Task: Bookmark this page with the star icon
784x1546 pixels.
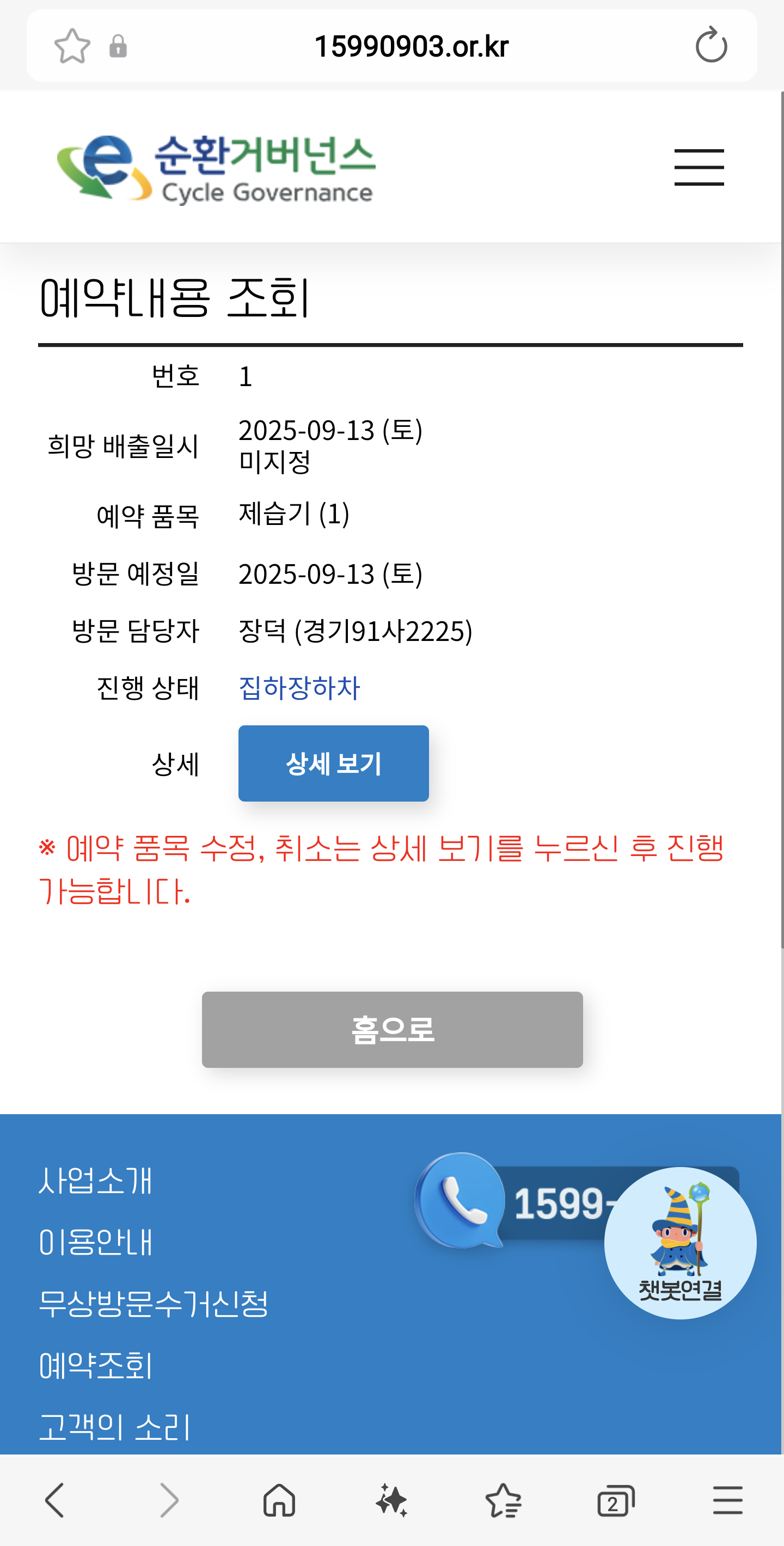Action: point(72,46)
